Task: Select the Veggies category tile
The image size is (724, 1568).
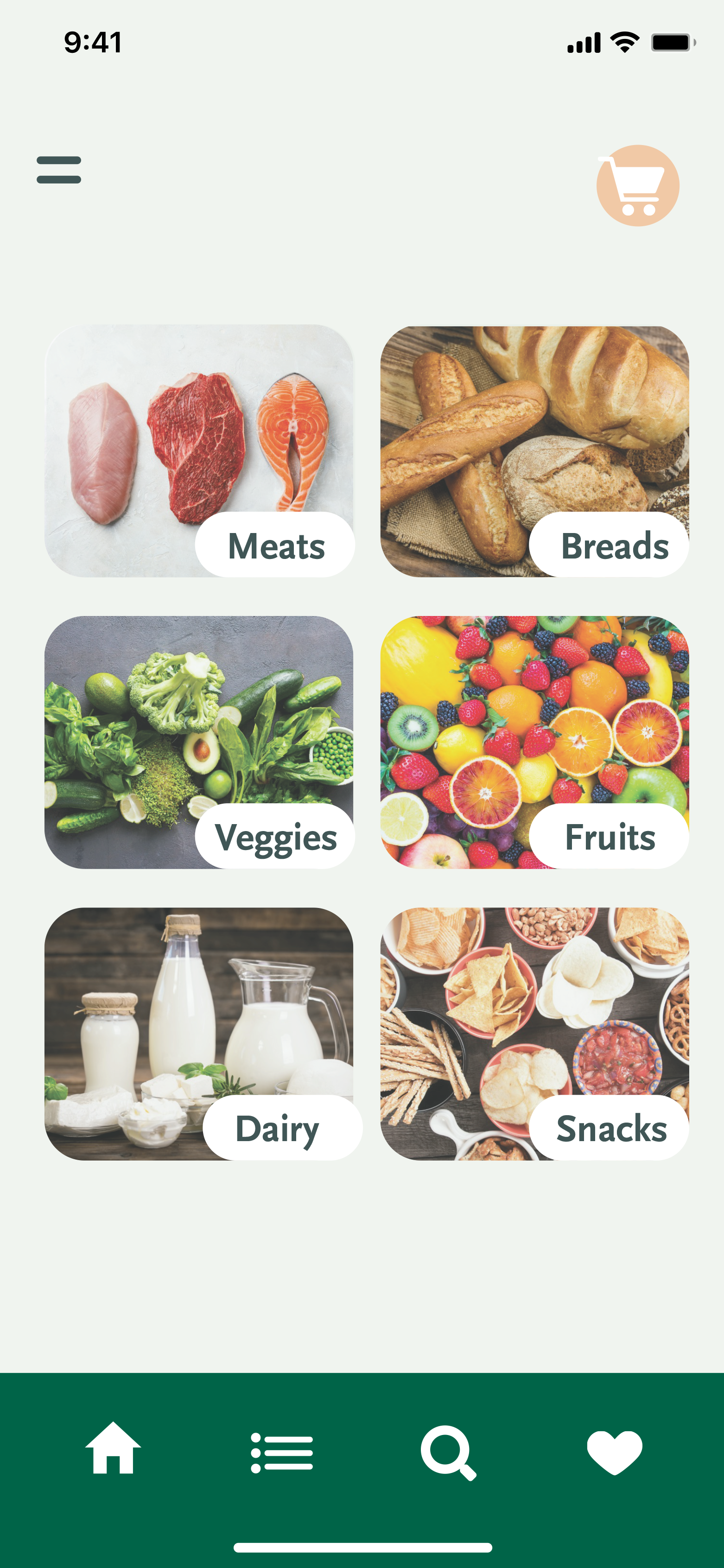Action: click(199, 742)
